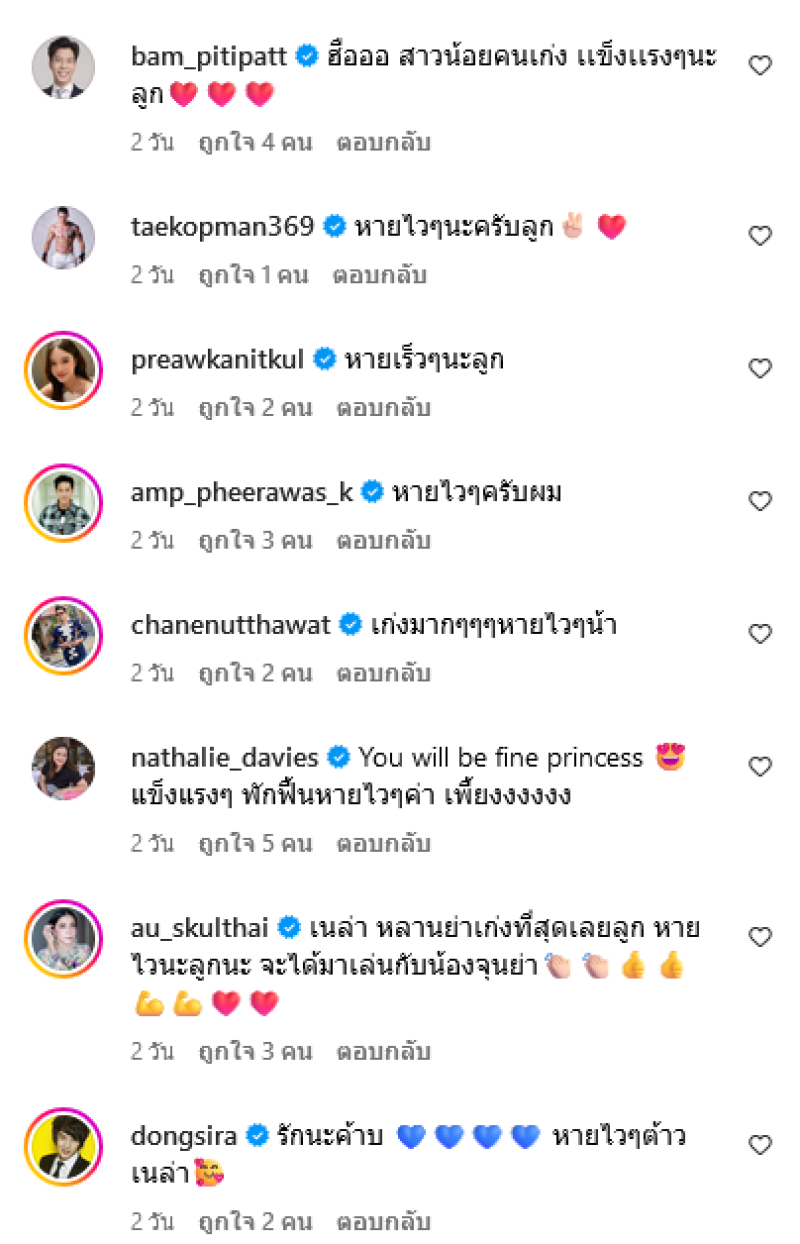The image size is (800, 1244).
Task: Reply to dongsira's comment
Action: coord(383,1221)
